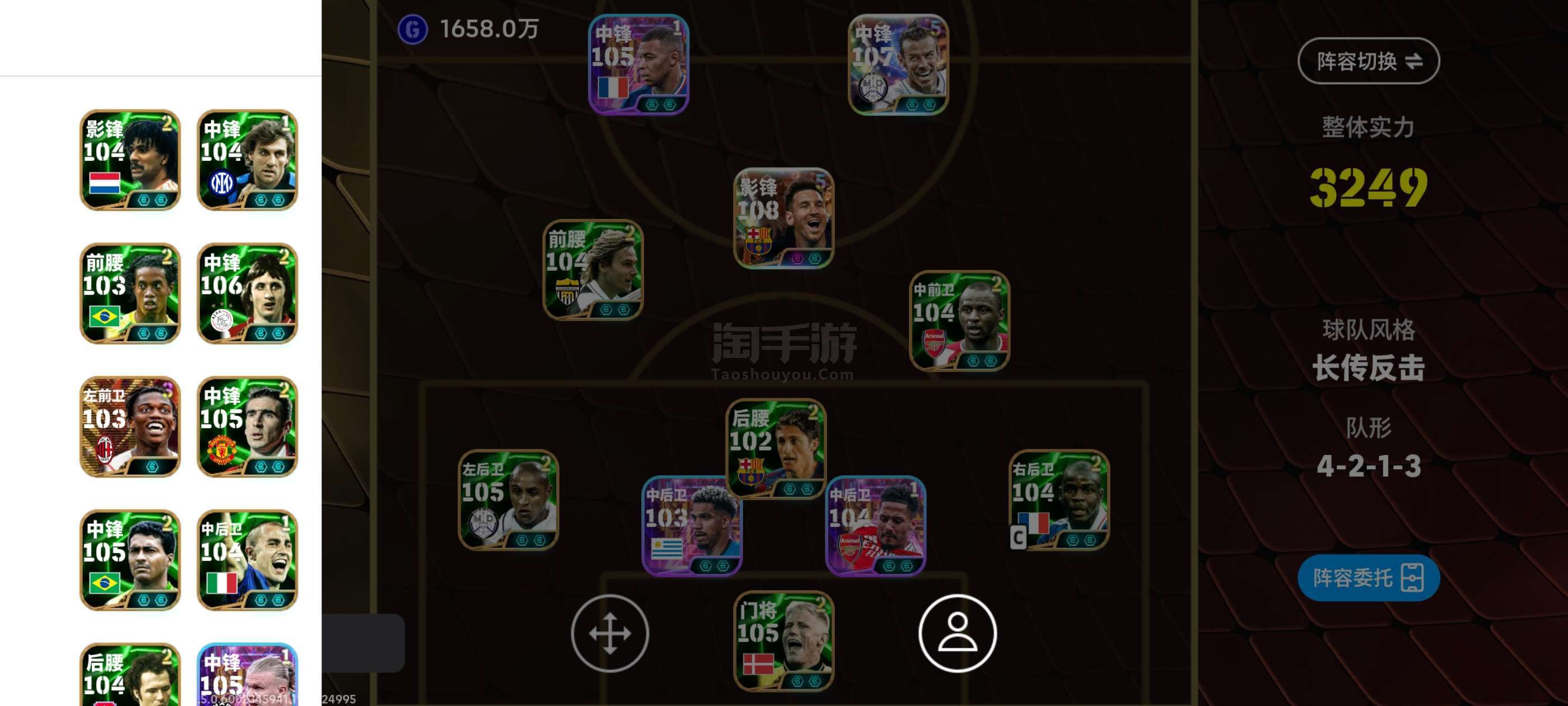Screen dimensions: 1568x706
Task: Select the 108 影锋 Barcelona player card
Action: (783, 218)
